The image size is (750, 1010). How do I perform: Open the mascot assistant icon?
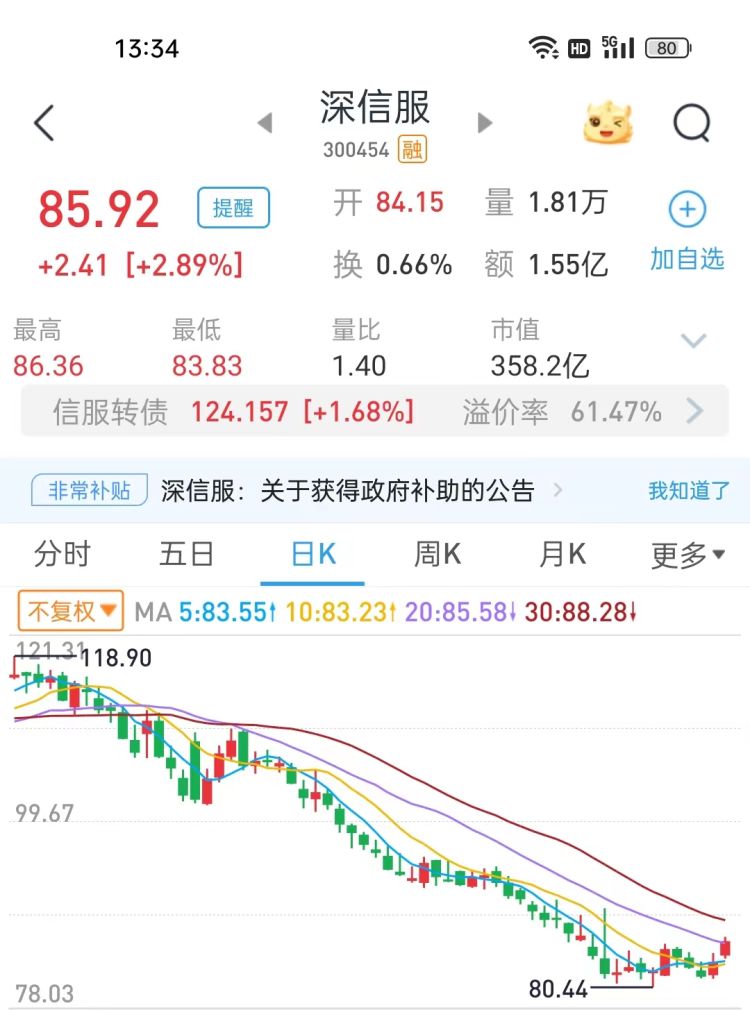coord(608,123)
